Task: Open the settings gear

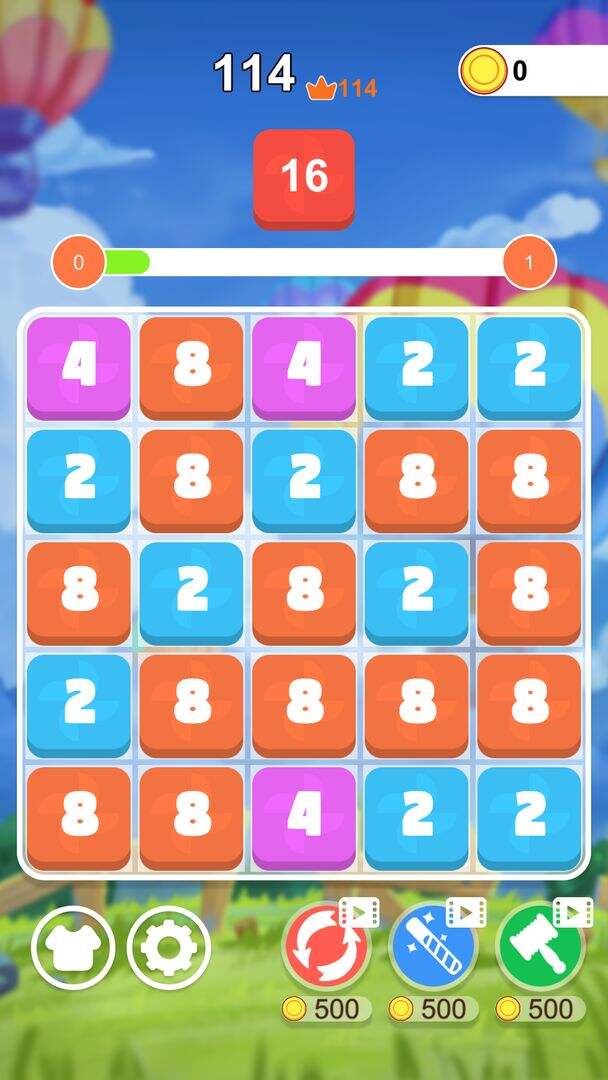Action: pos(169,946)
